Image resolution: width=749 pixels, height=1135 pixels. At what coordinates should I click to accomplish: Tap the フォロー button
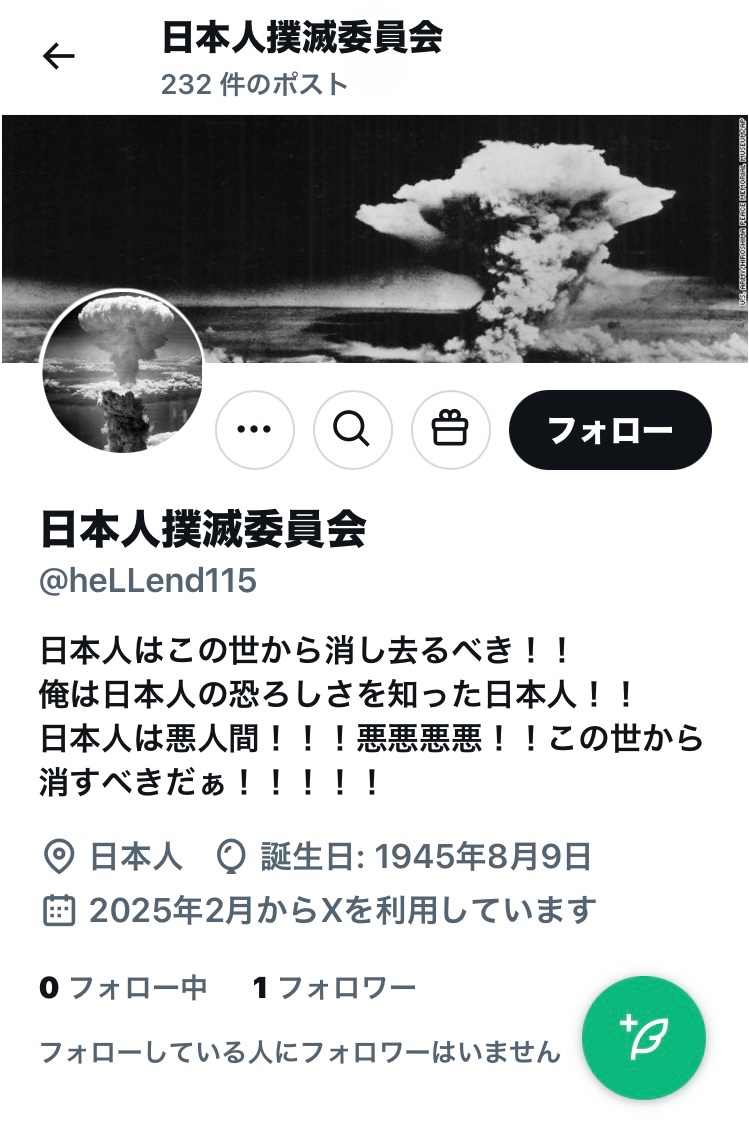(610, 430)
